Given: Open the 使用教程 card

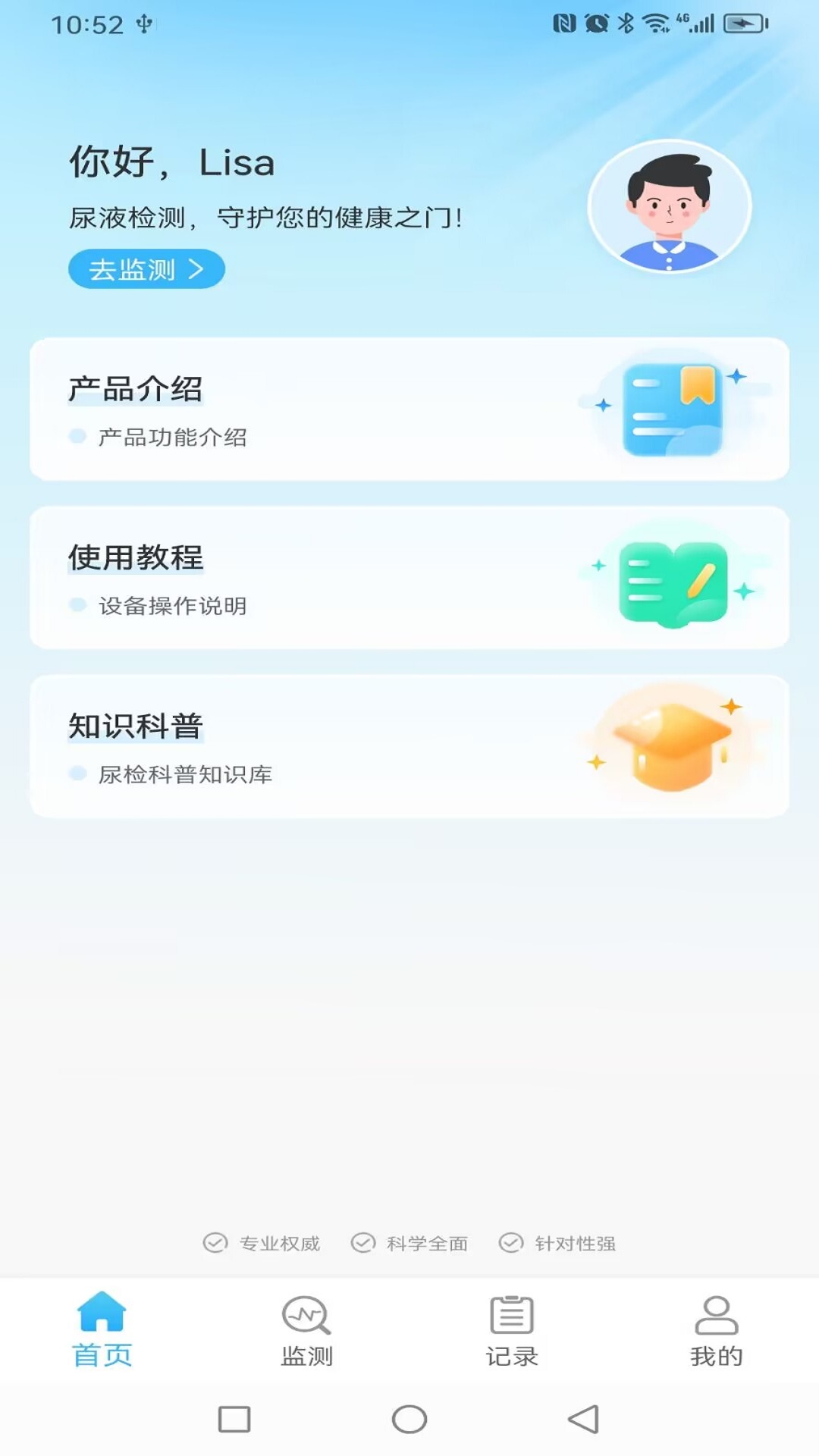Looking at the screenshot, I should point(409,578).
